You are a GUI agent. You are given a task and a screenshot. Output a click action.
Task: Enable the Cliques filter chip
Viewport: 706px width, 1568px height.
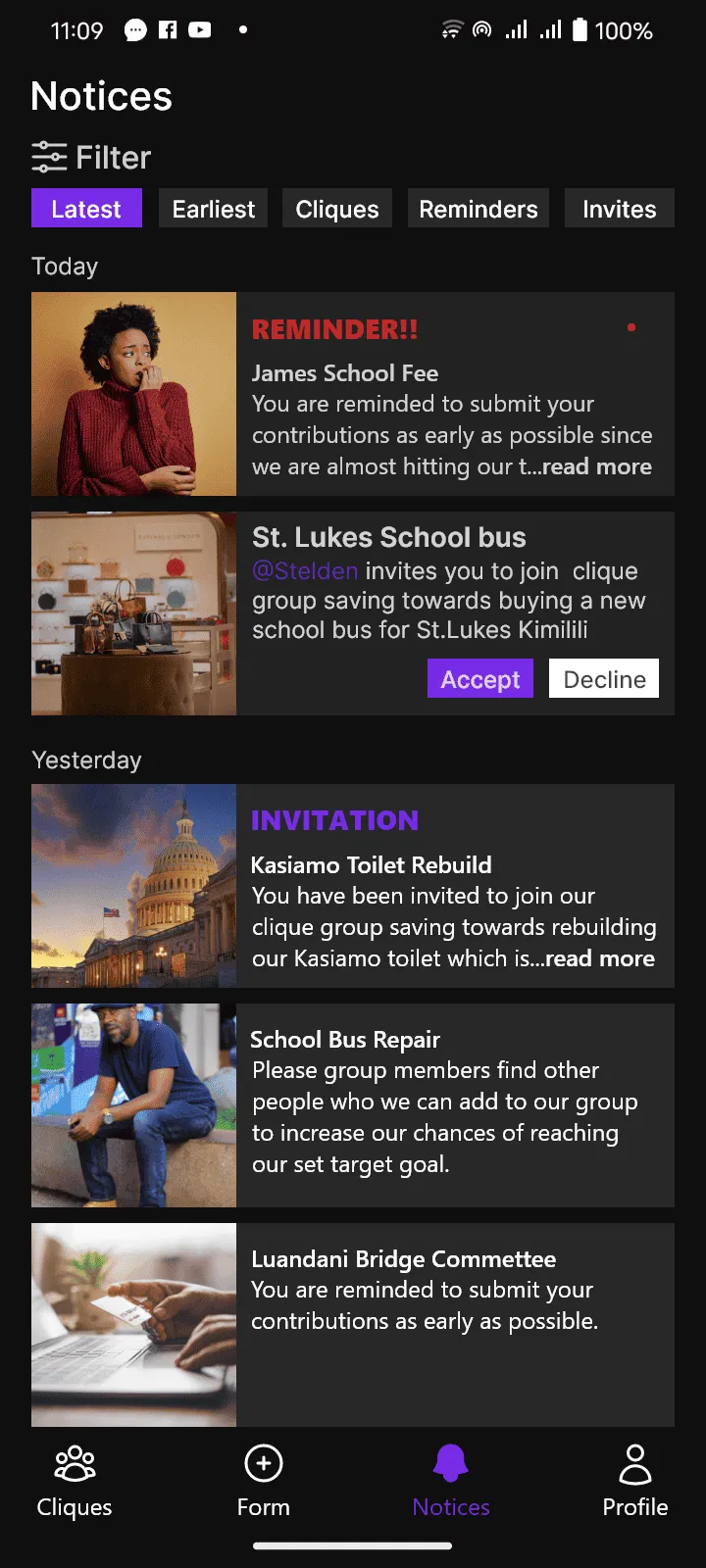point(336,208)
